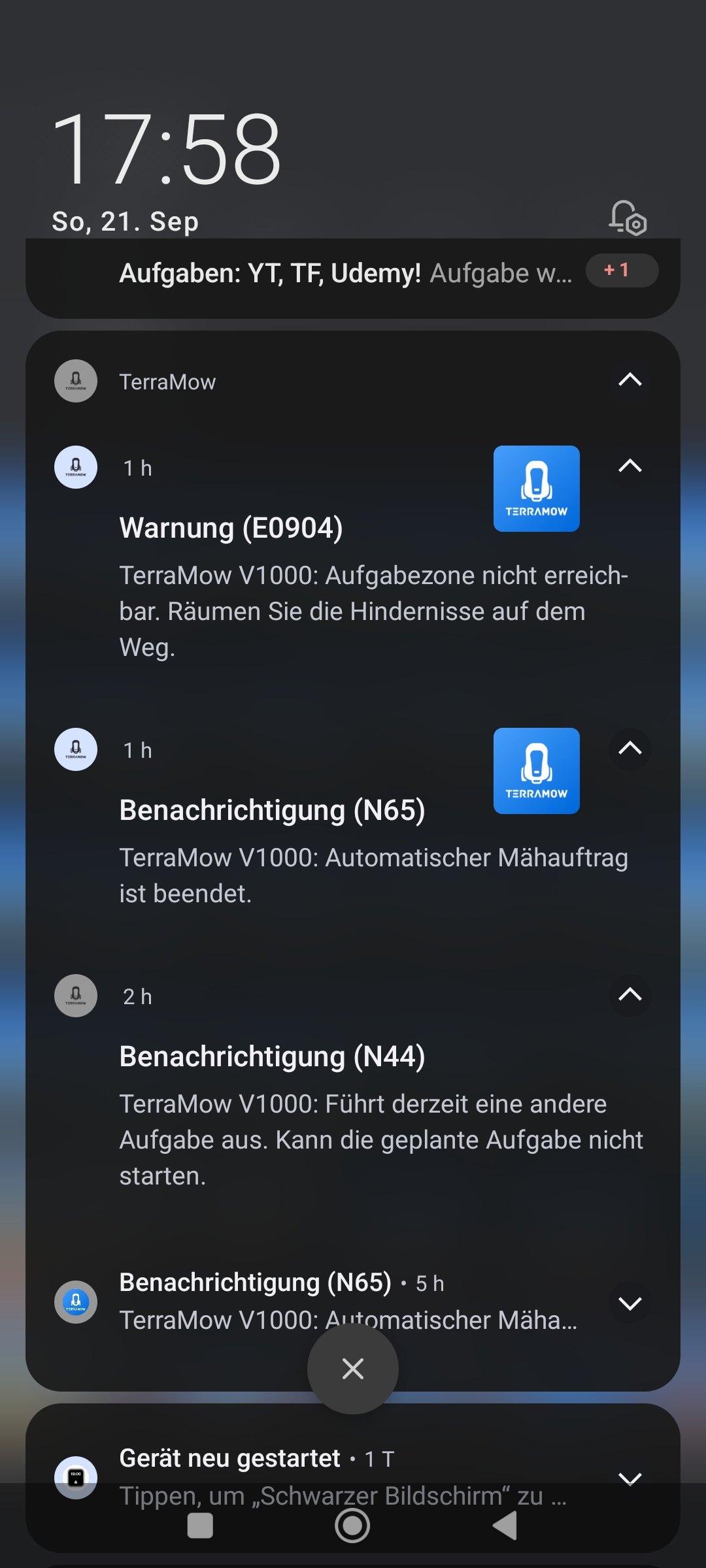Viewport: 706px width, 1568px height.
Task: Collapse the TerraMow notification group
Action: [x=630, y=380]
